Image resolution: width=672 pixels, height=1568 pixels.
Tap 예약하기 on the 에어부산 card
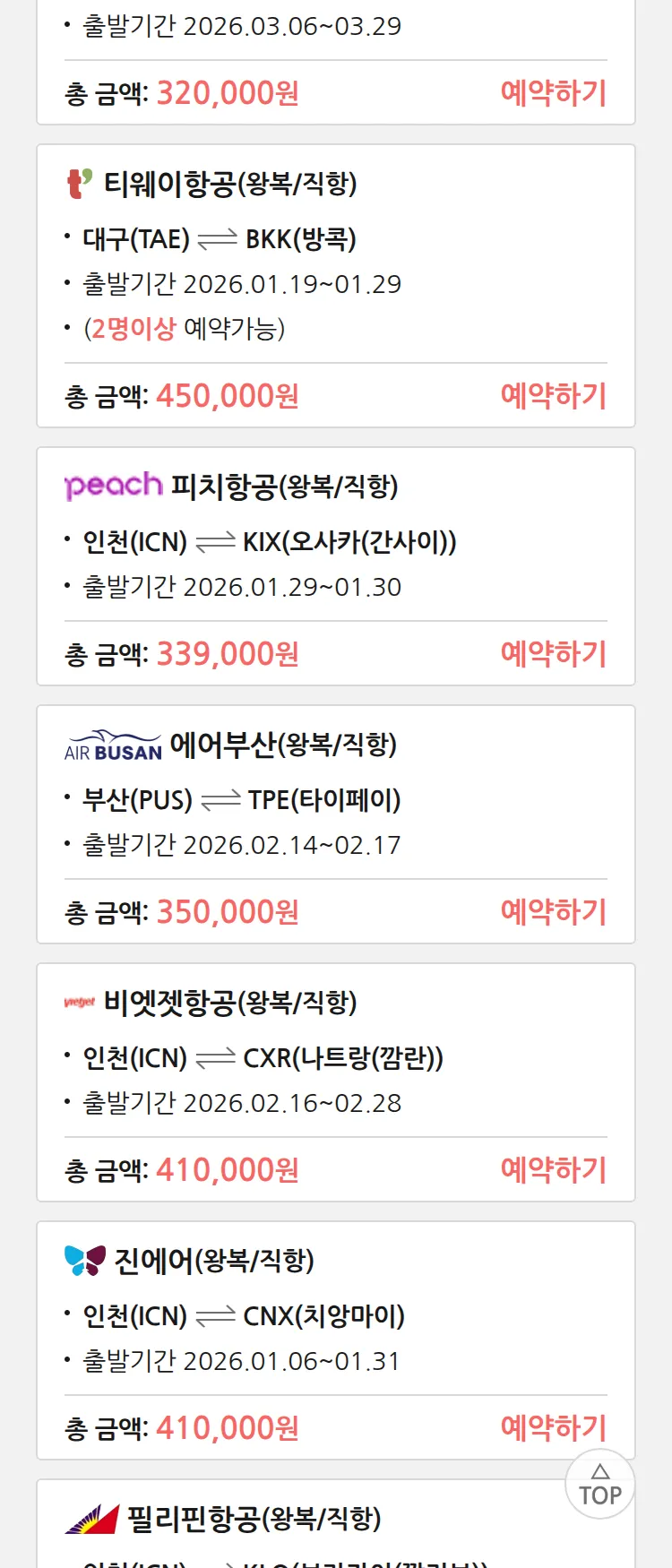(x=553, y=912)
